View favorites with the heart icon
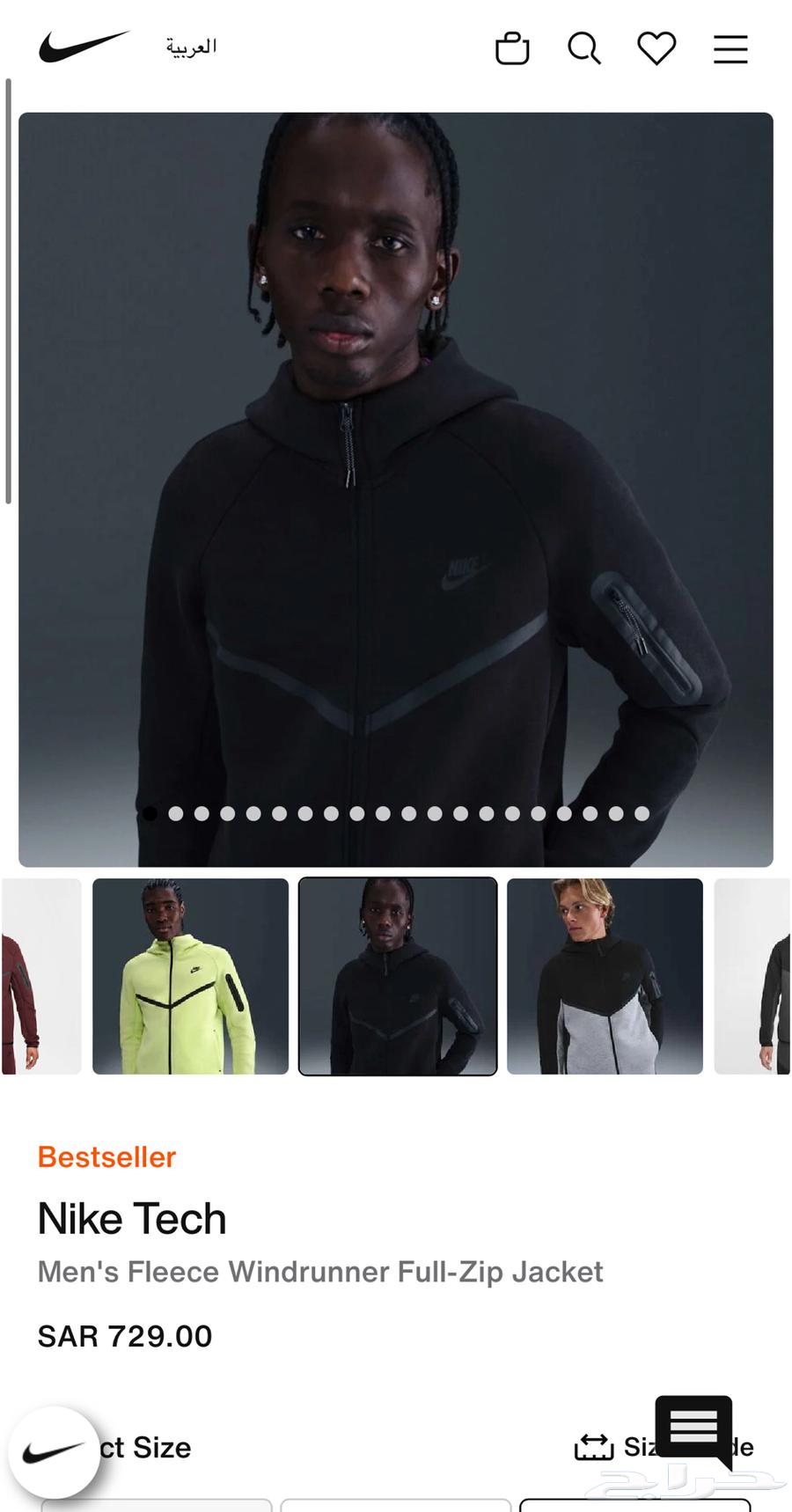The image size is (792, 1512). (656, 48)
